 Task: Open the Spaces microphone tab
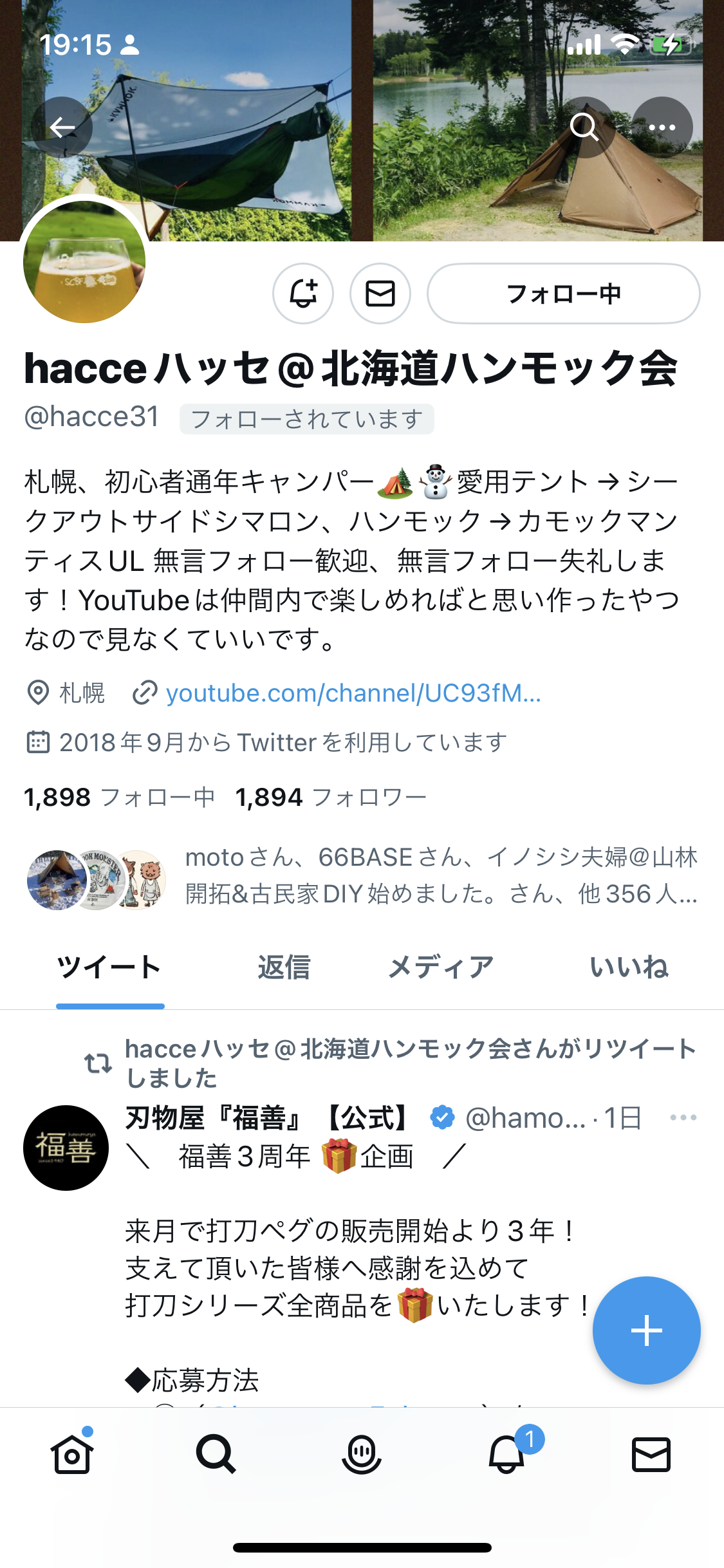click(x=362, y=1455)
